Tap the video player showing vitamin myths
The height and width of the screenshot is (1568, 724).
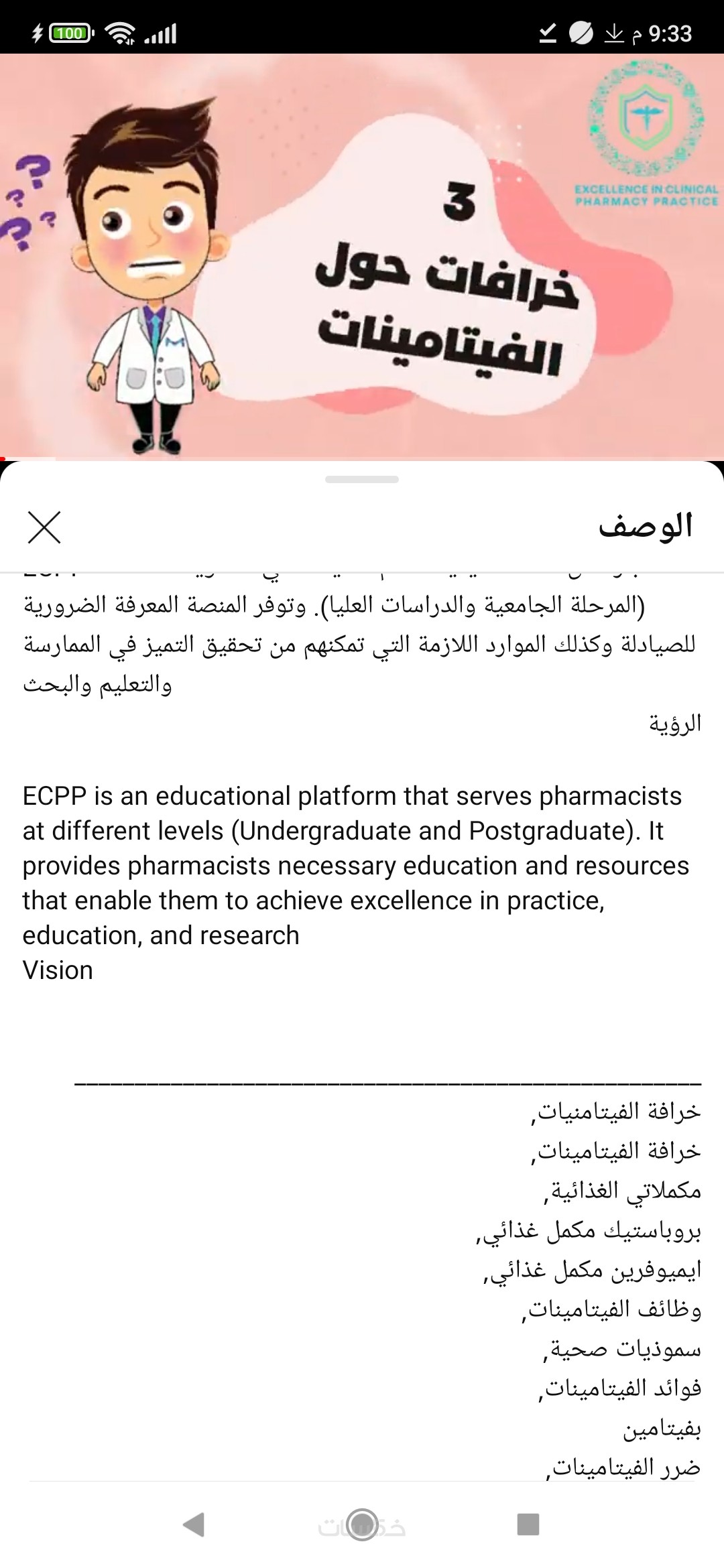click(362, 256)
